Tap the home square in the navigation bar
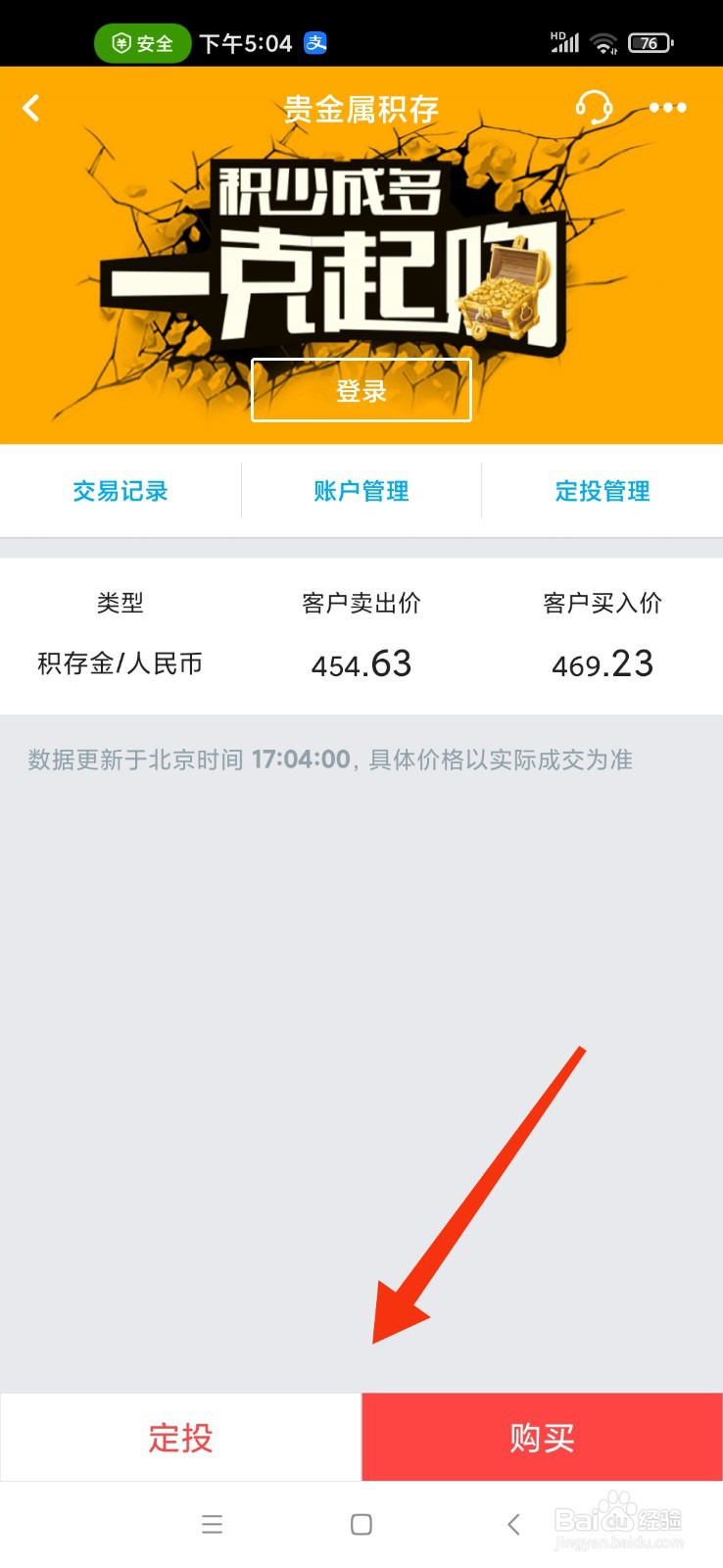723x1568 pixels. [x=361, y=1524]
